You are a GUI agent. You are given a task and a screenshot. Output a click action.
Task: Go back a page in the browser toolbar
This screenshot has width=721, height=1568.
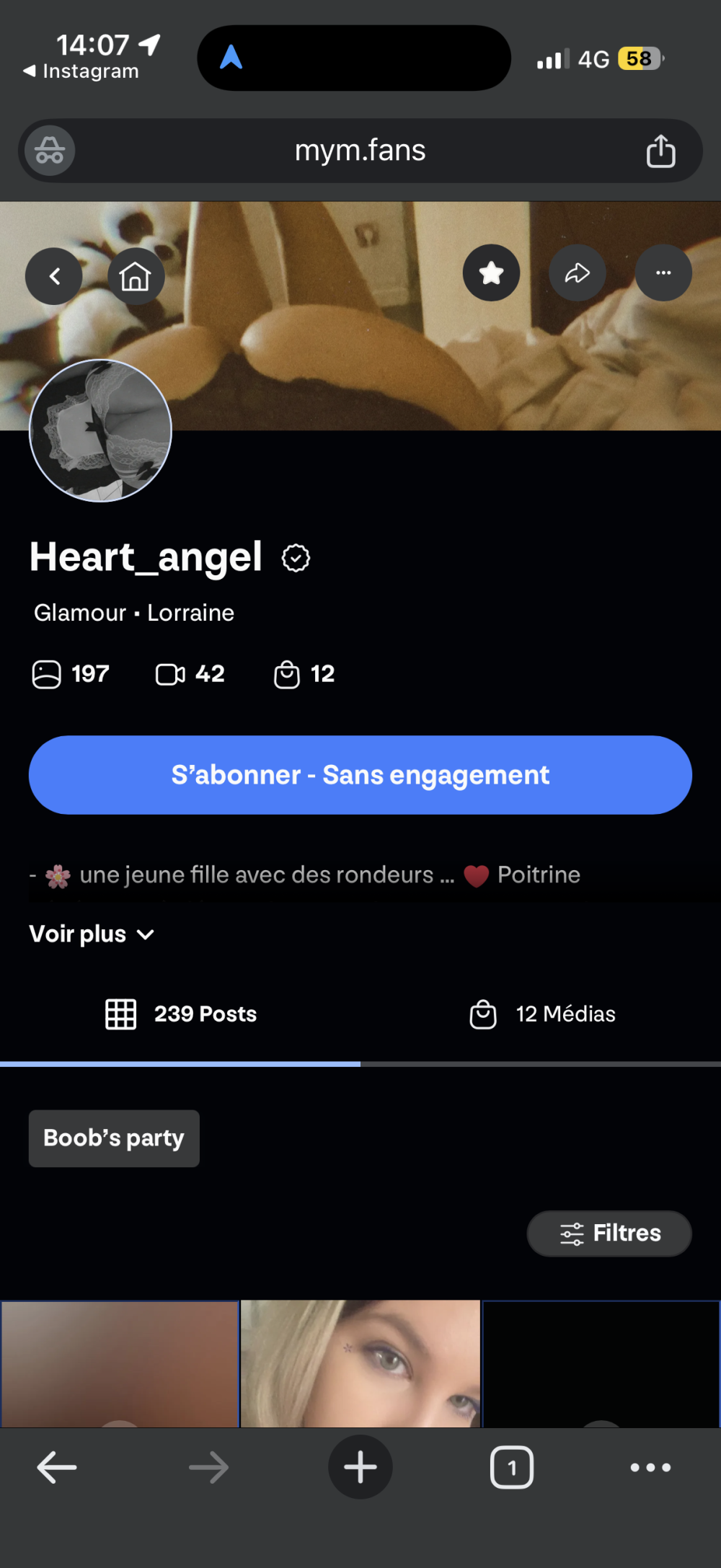(x=57, y=1467)
